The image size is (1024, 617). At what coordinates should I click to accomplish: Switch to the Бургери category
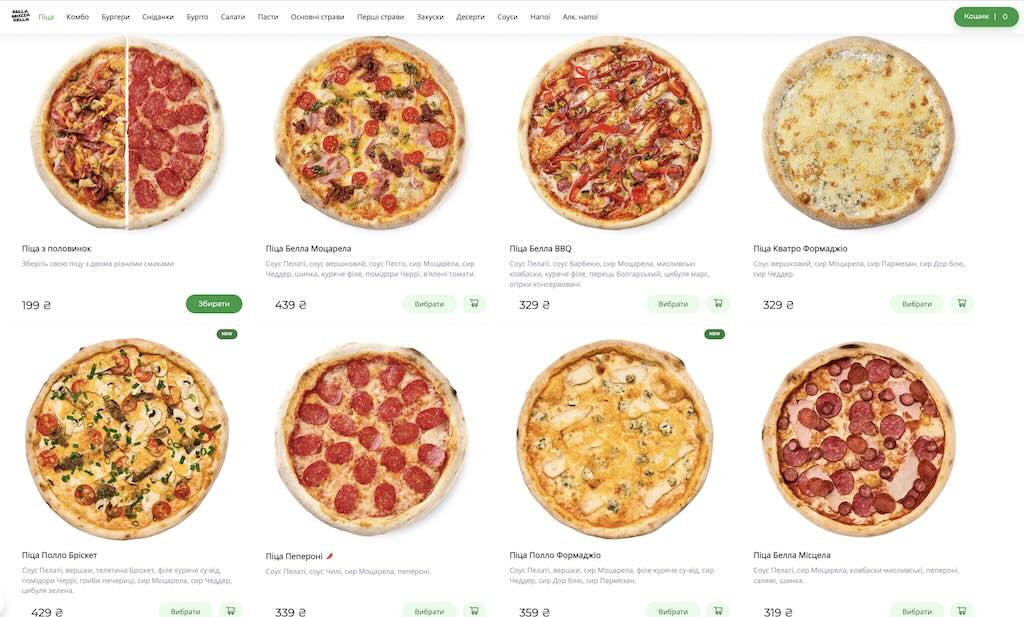point(115,17)
